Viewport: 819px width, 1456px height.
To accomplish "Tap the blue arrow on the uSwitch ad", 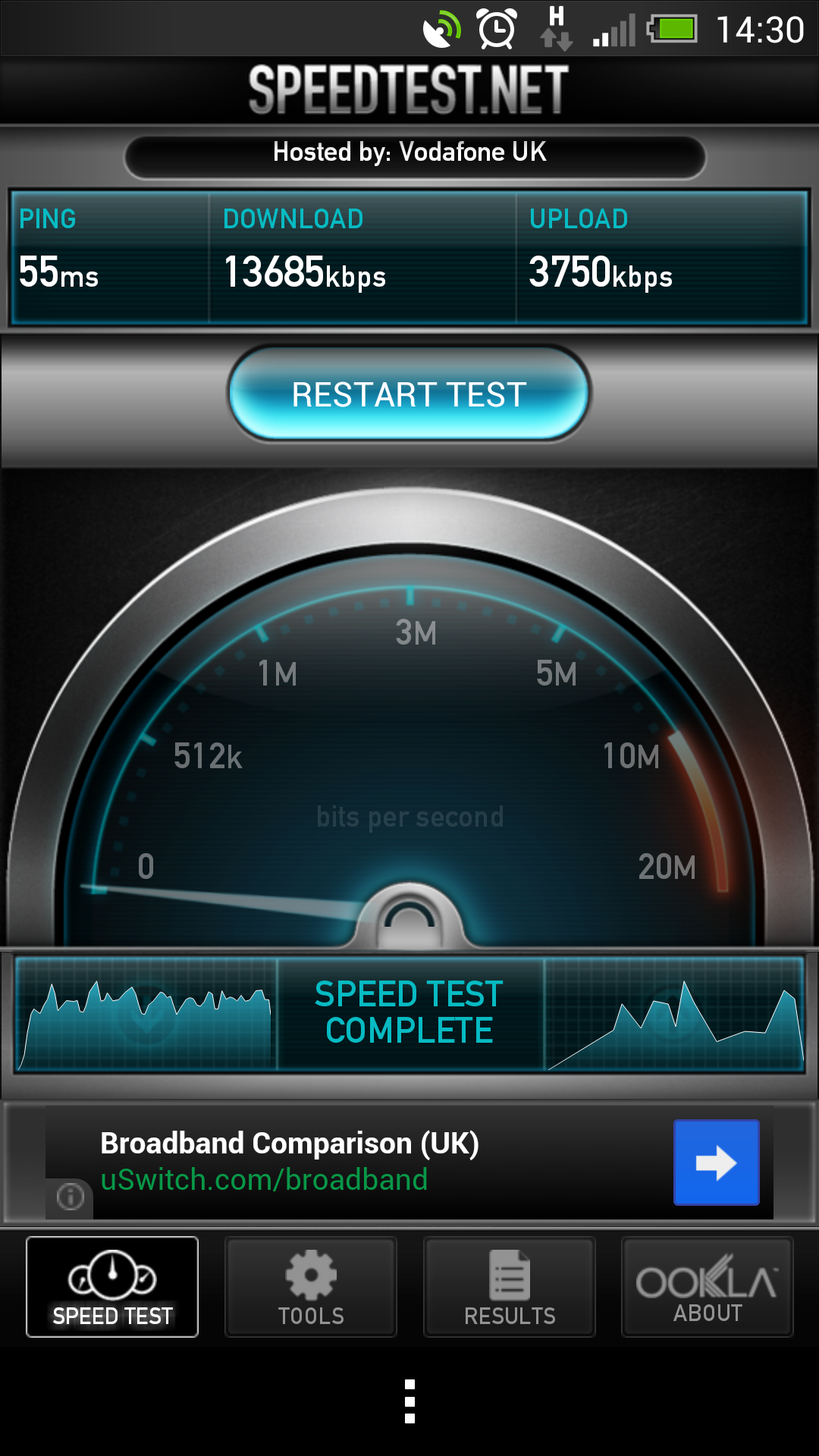I will click(716, 1162).
